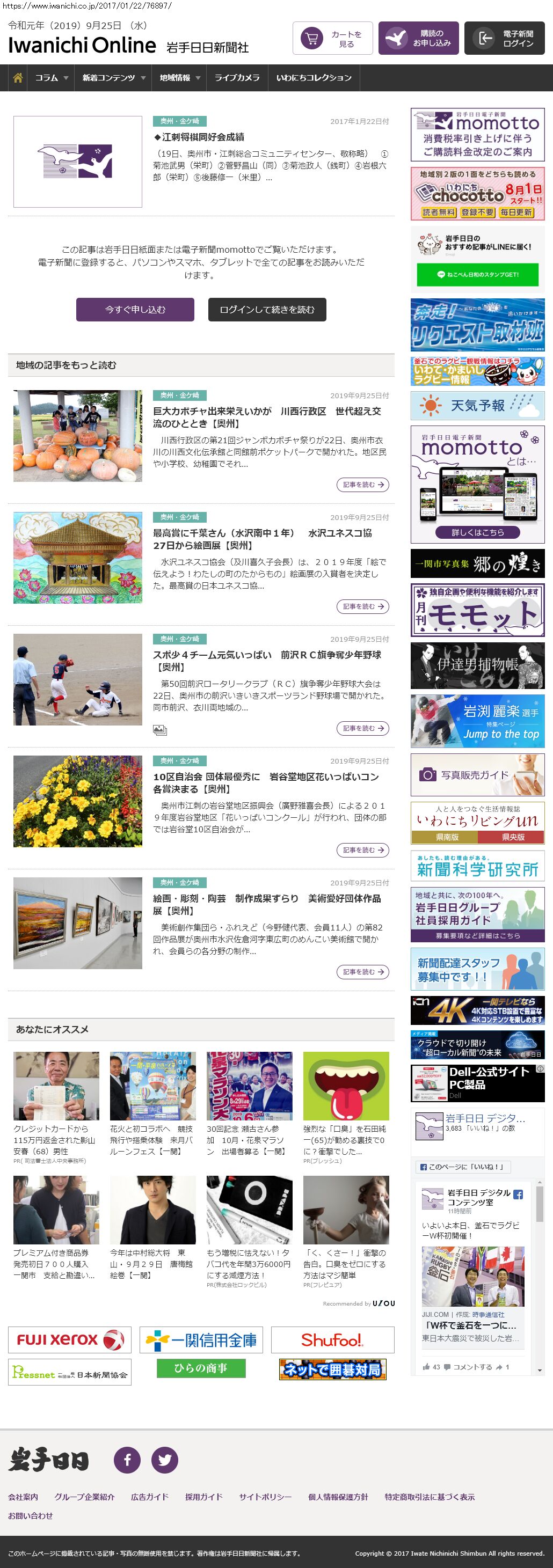Open the 会社案内 footer link
The image size is (553, 1568).
click(23, 1497)
